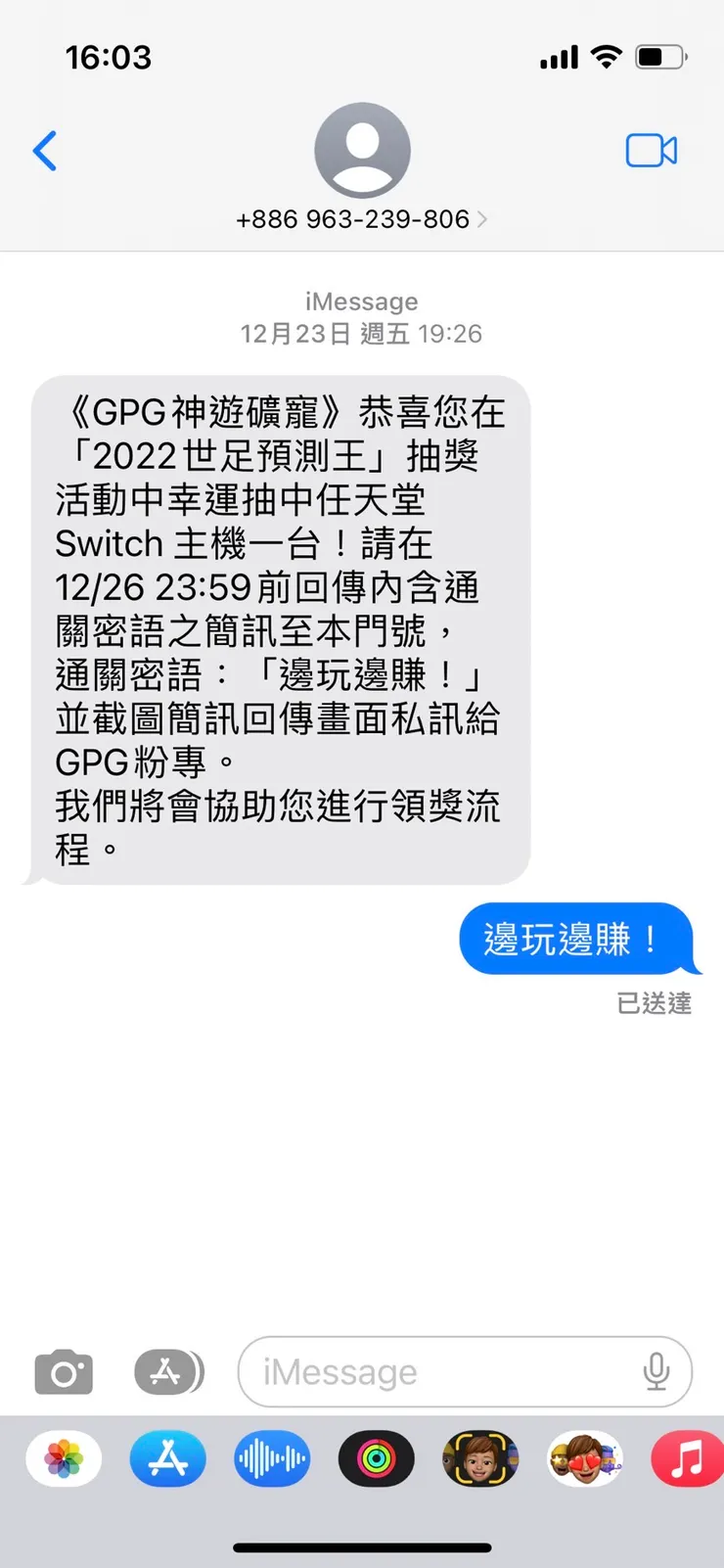Tap the Wi-Fi status icon
Image resolution: width=724 pixels, height=1568 pixels.
608,57
